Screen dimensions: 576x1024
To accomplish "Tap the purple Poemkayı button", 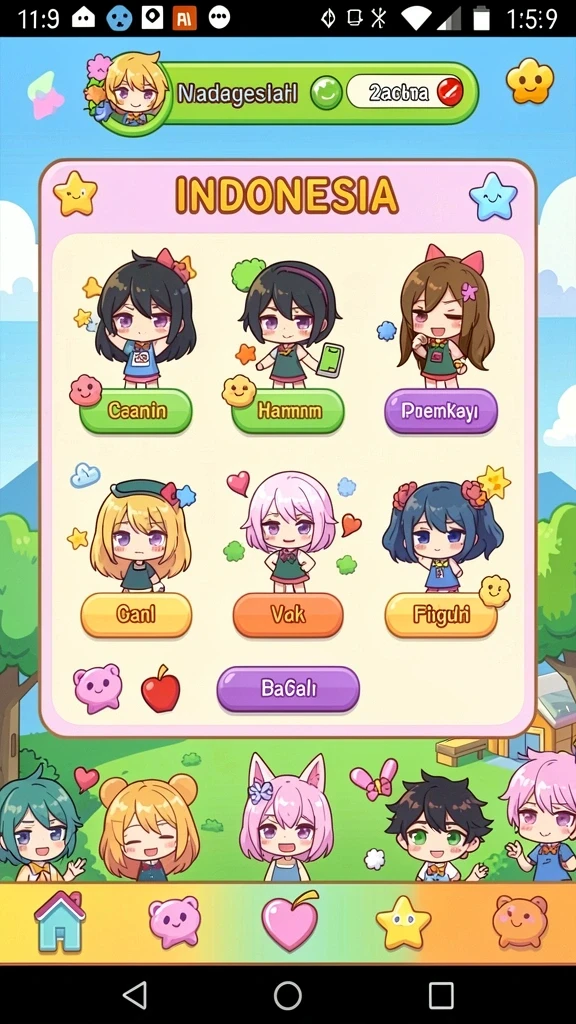I will click(x=441, y=411).
